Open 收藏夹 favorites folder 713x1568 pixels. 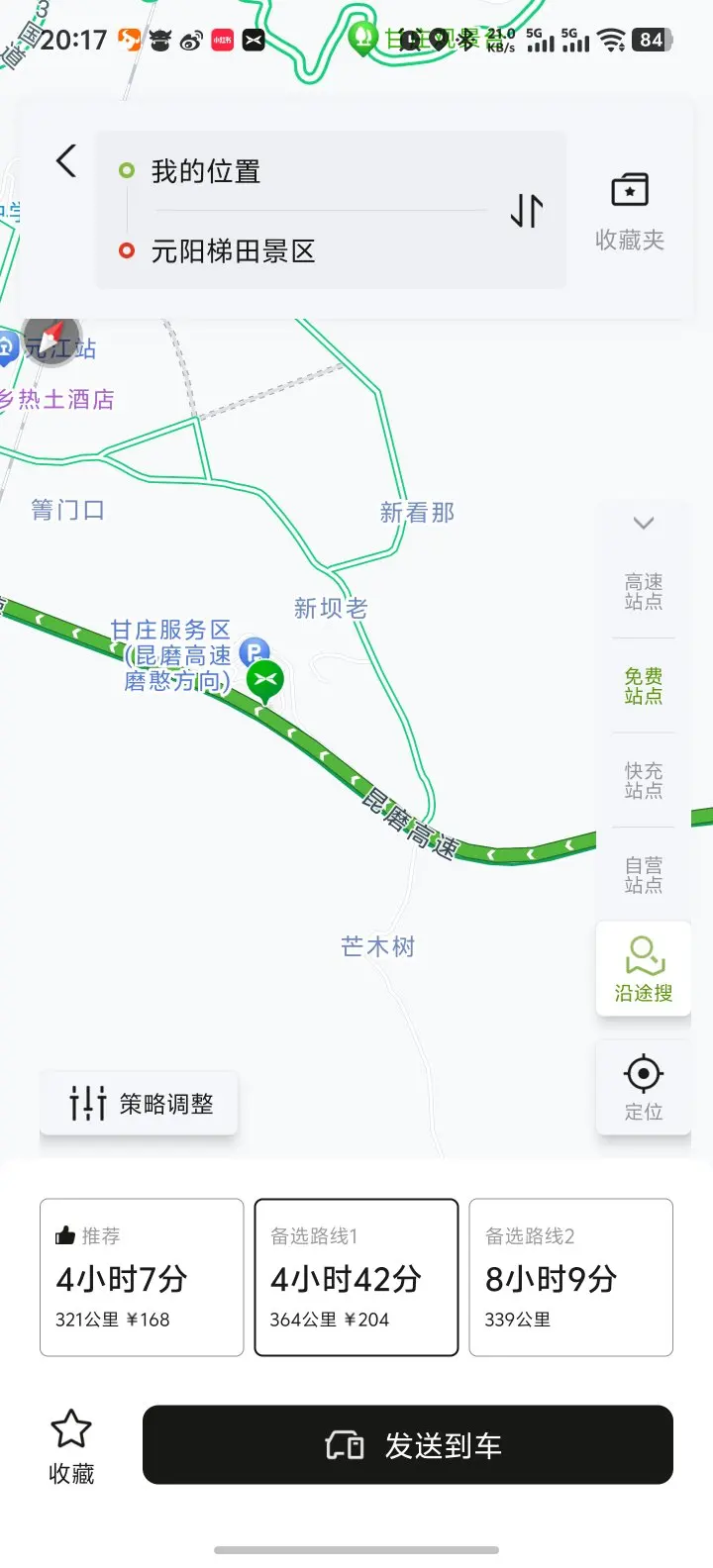tap(629, 211)
